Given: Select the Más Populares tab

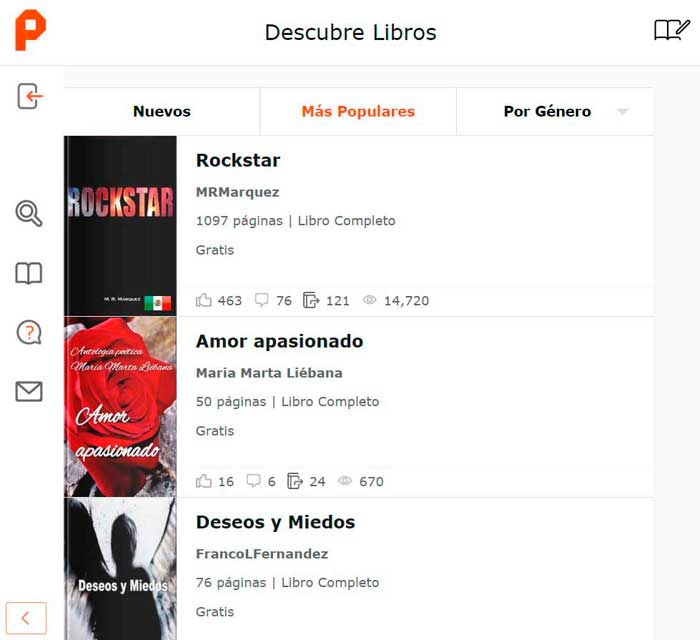Looking at the screenshot, I should (x=358, y=111).
